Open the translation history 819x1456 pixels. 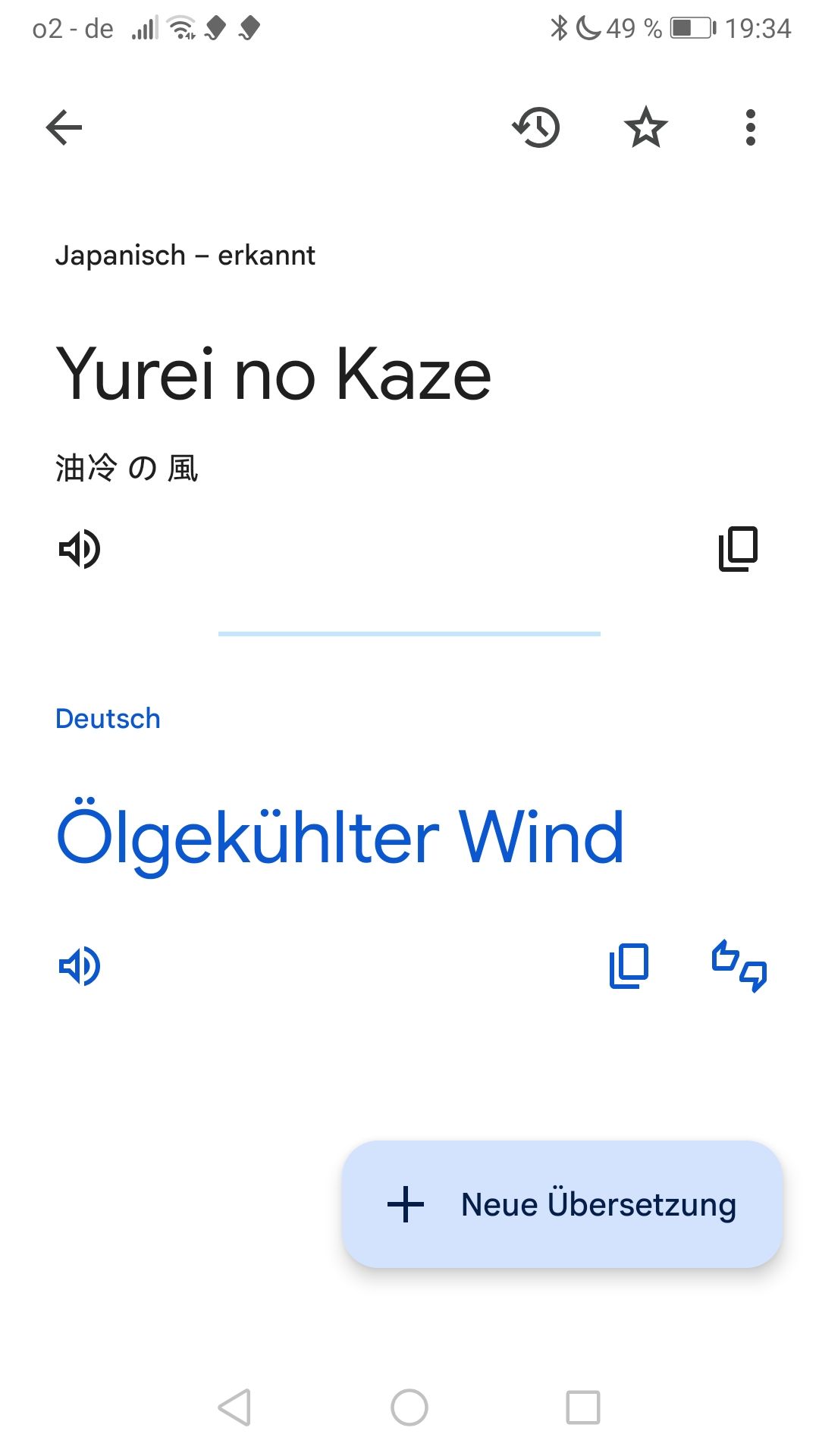point(536,127)
